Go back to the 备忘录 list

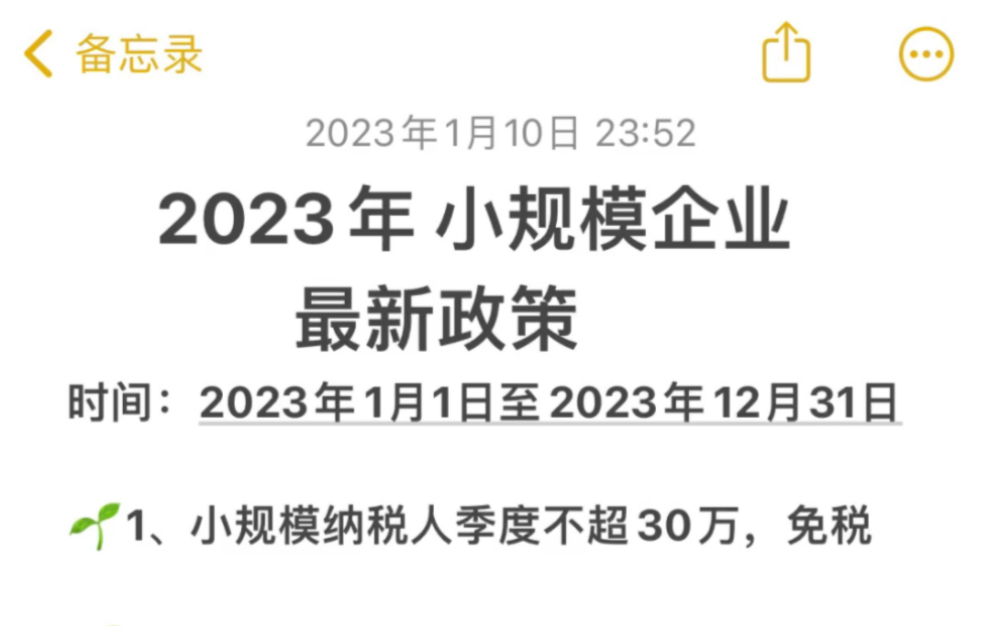[112, 53]
